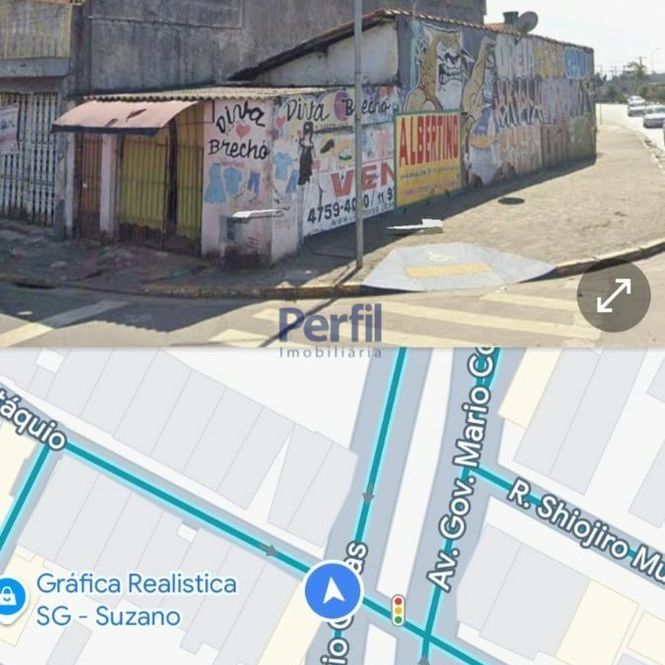Image resolution: width=665 pixels, height=665 pixels.
Task: Expand the street view to full screen
Action: click(613, 296)
